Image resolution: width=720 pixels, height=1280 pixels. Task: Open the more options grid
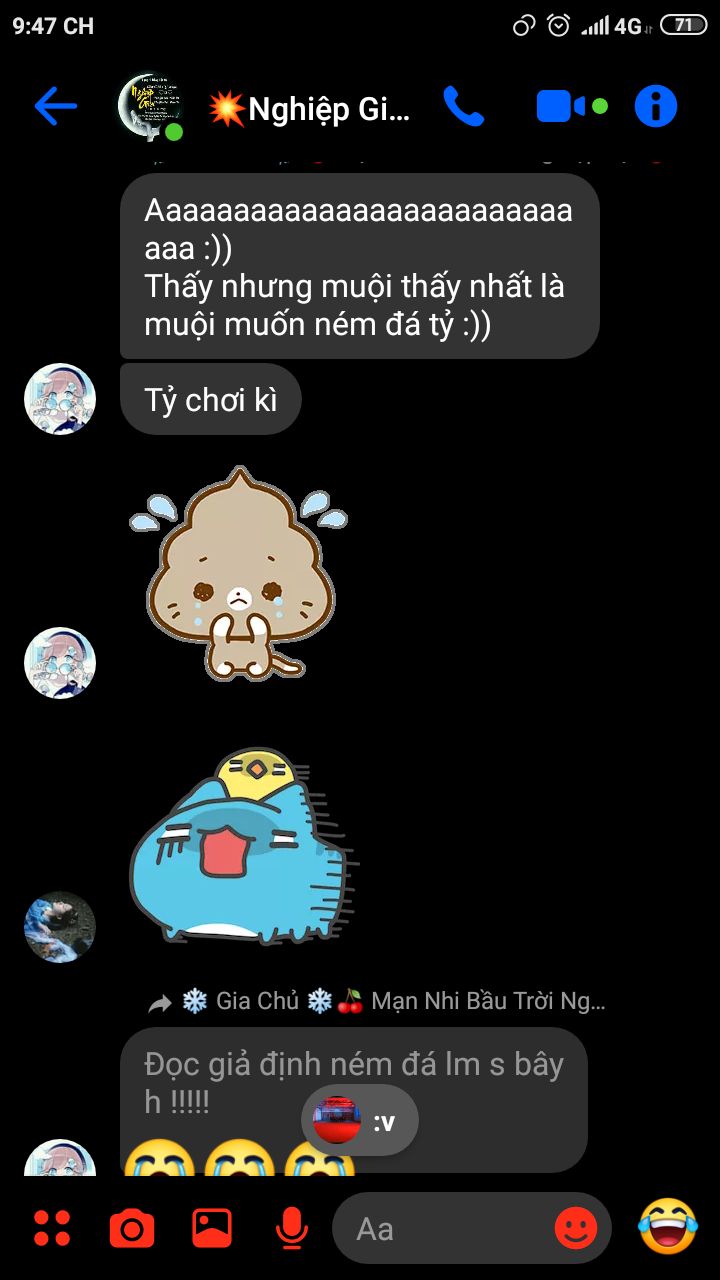[52, 1228]
